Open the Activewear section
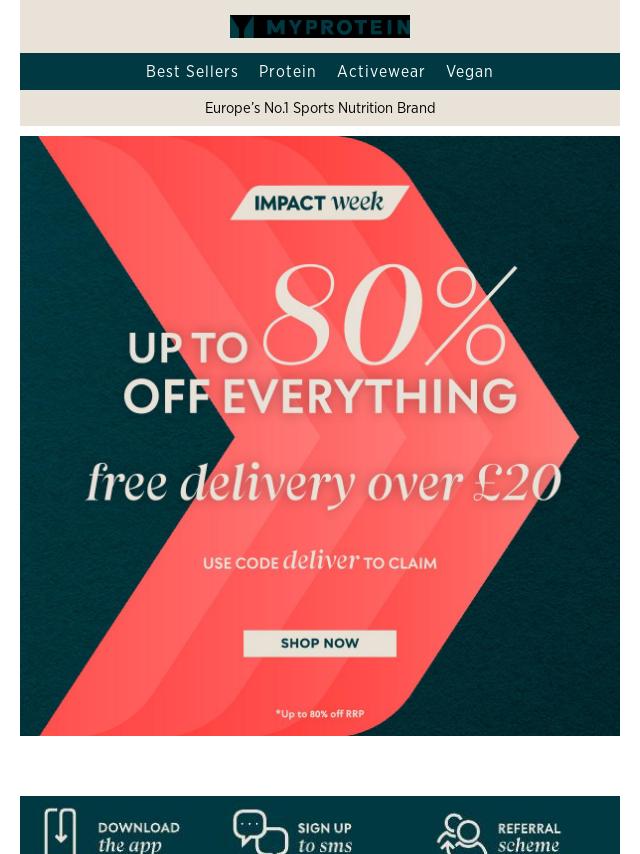This screenshot has width=640, height=854. click(381, 72)
